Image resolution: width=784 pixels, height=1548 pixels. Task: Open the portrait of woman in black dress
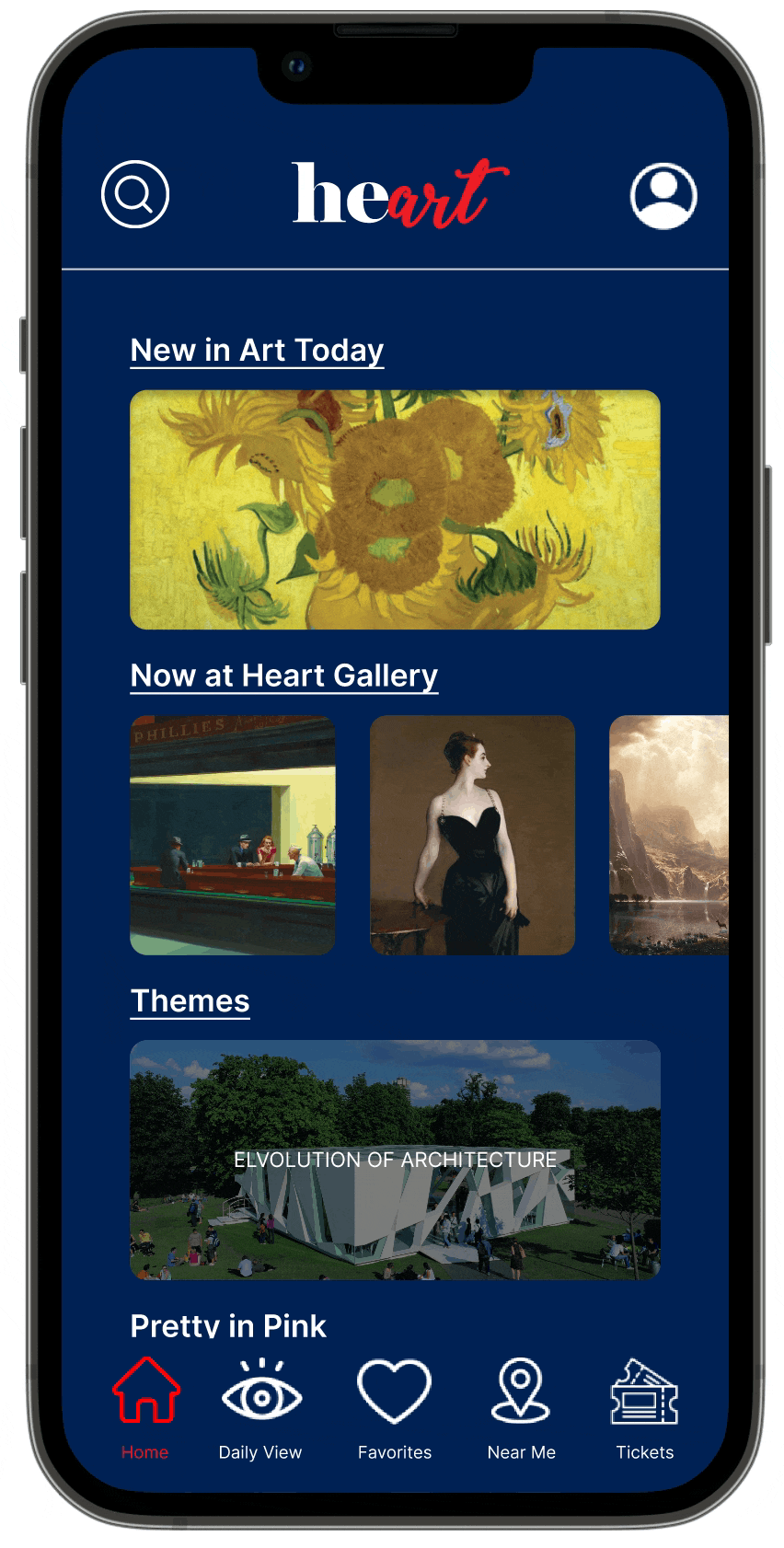click(x=472, y=835)
